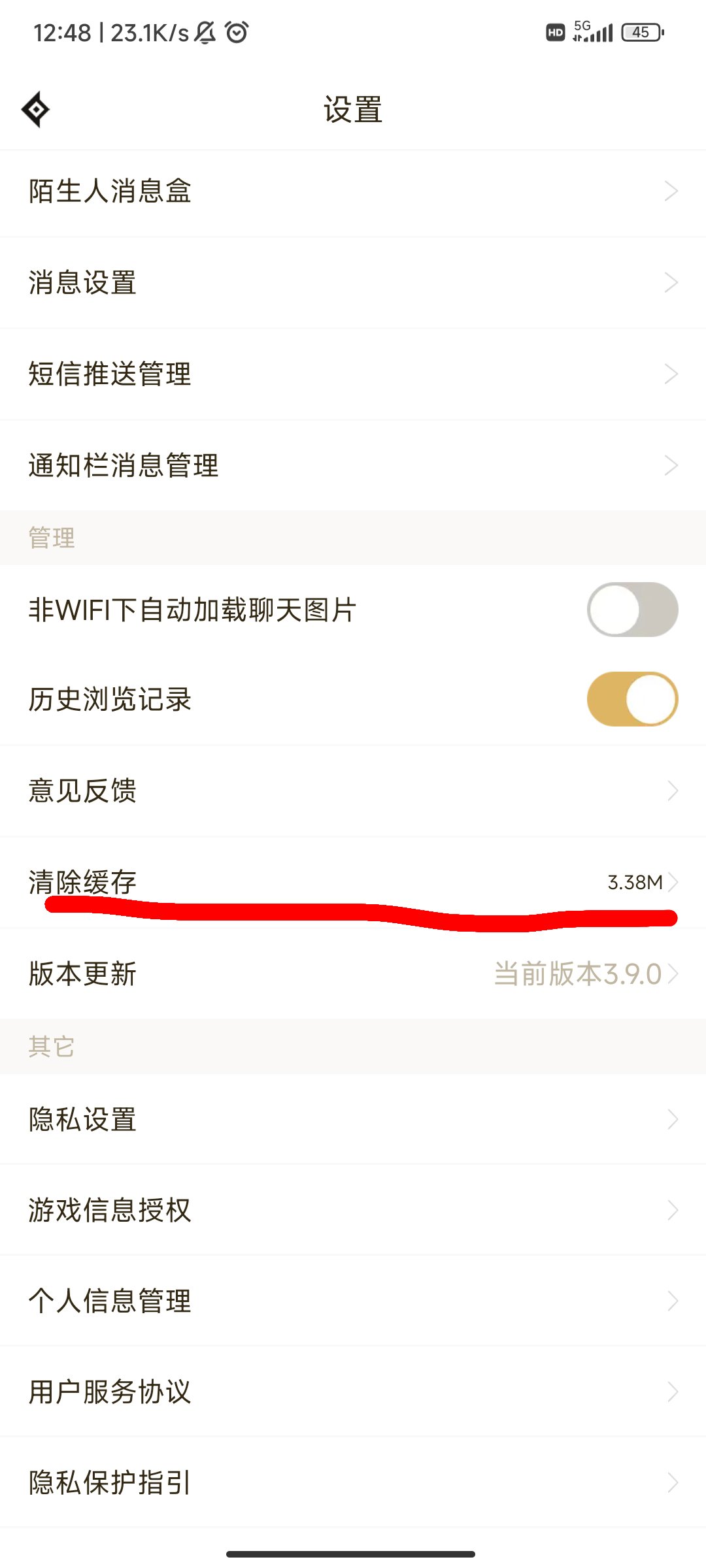Open 游戏信息授权
This screenshot has width=706, height=1568.
pyautogui.click(x=353, y=1210)
